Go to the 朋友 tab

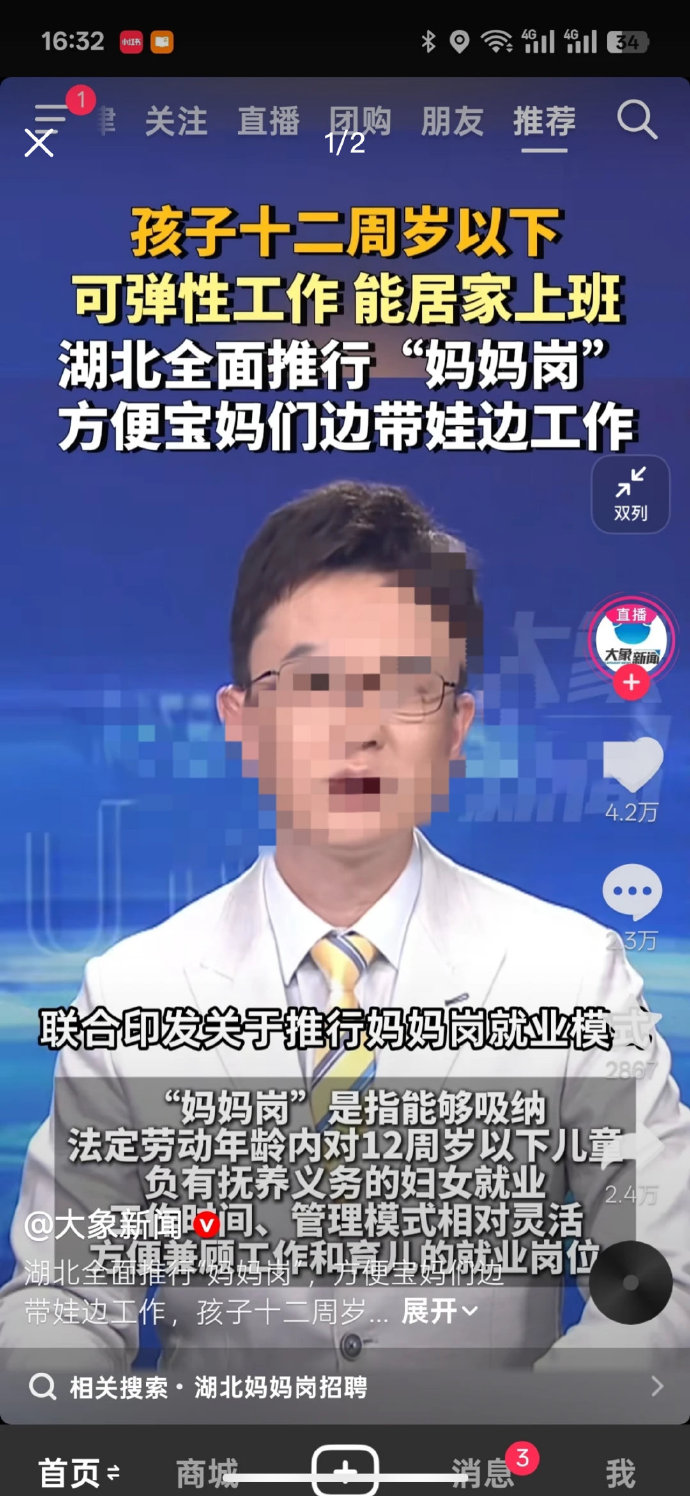452,122
